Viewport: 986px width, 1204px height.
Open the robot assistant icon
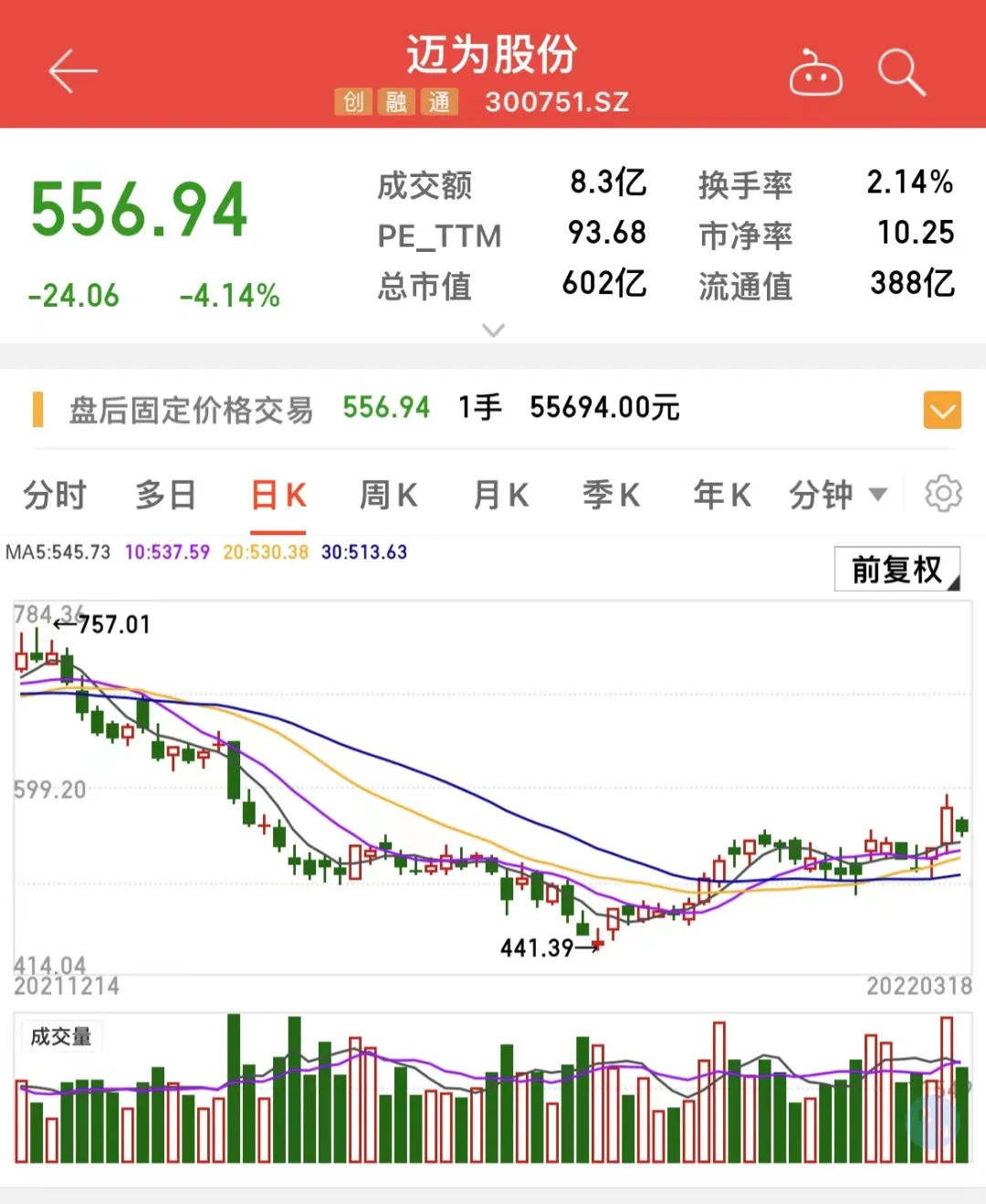tap(815, 73)
